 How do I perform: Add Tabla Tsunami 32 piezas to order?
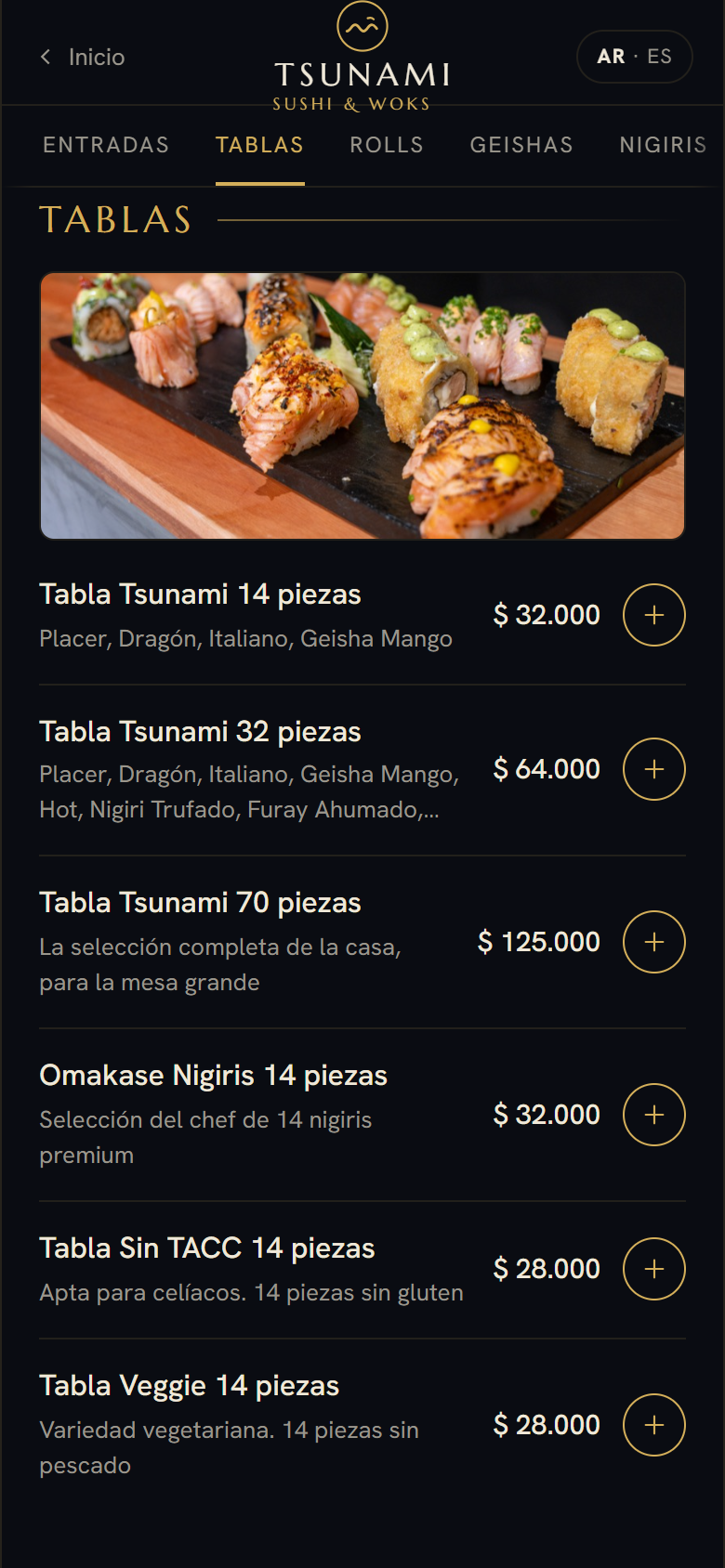tap(654, 769)
